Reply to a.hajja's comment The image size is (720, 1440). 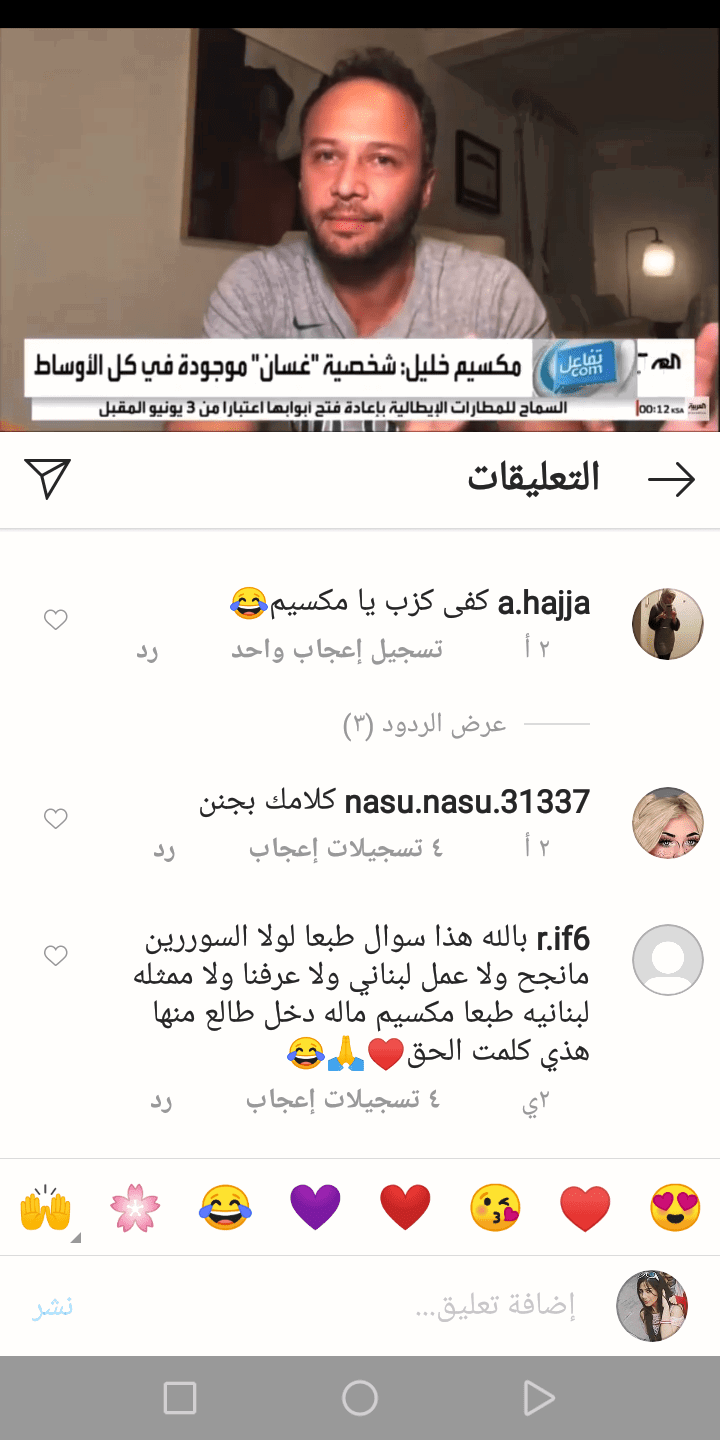point(148,651)
